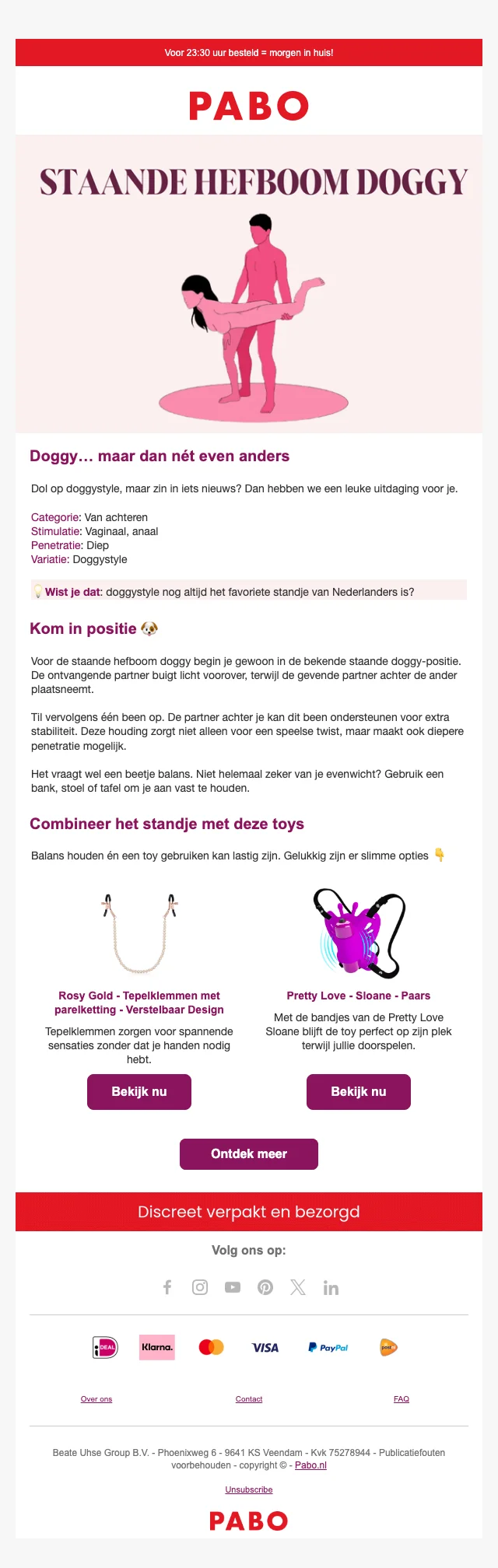Open the Ontdek meer button
This screenshot has height=1568, width=498.
coord(249,1153)
